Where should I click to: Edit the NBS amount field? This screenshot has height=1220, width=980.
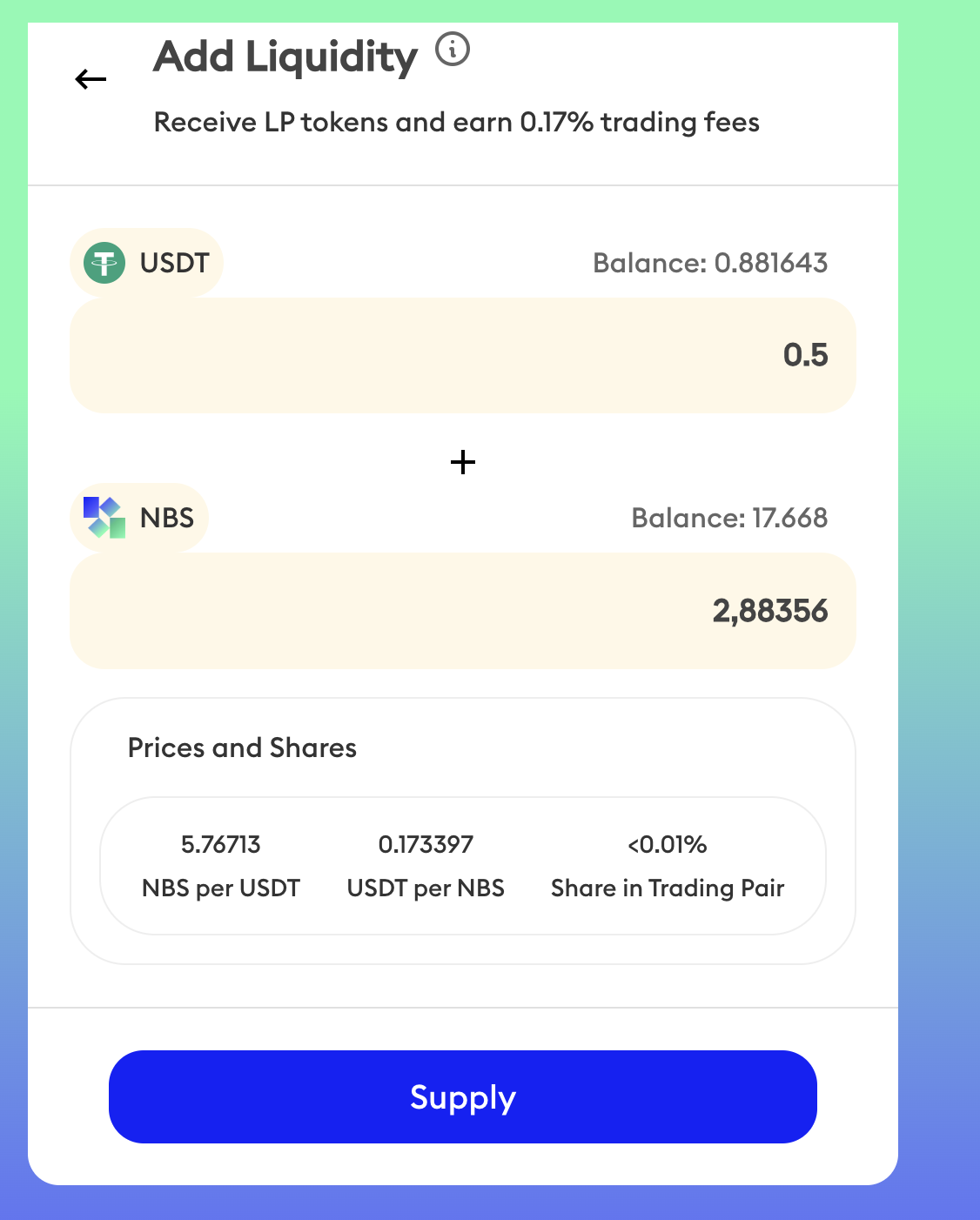[463, 611]
